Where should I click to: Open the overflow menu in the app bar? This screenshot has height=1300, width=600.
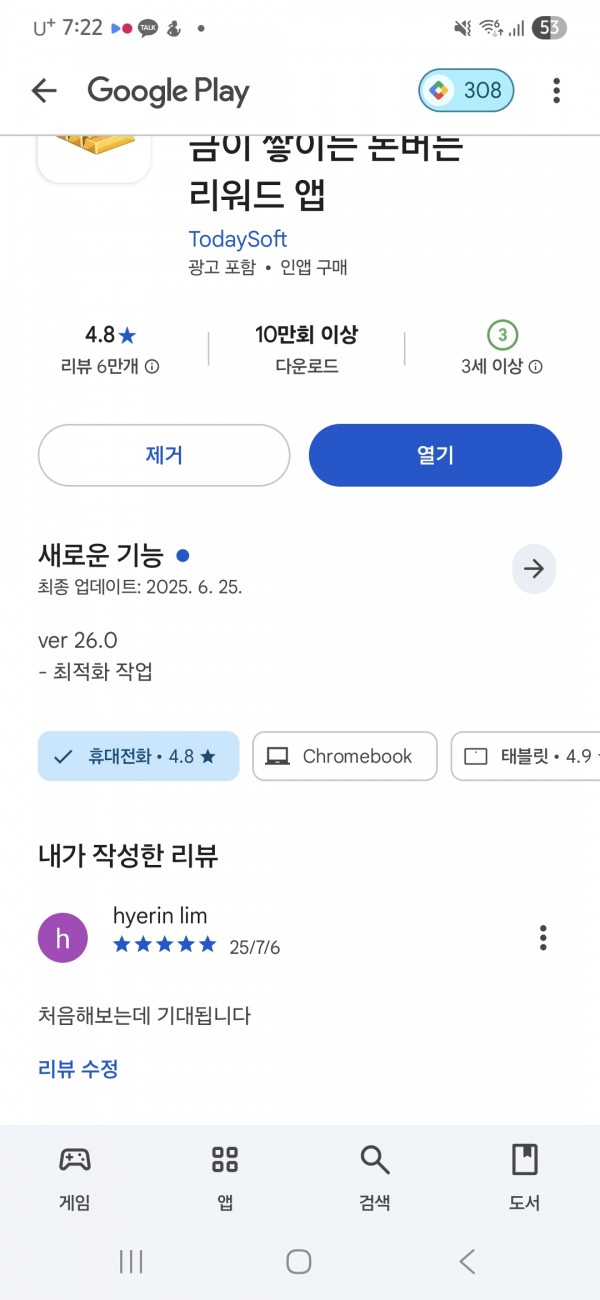556,91
